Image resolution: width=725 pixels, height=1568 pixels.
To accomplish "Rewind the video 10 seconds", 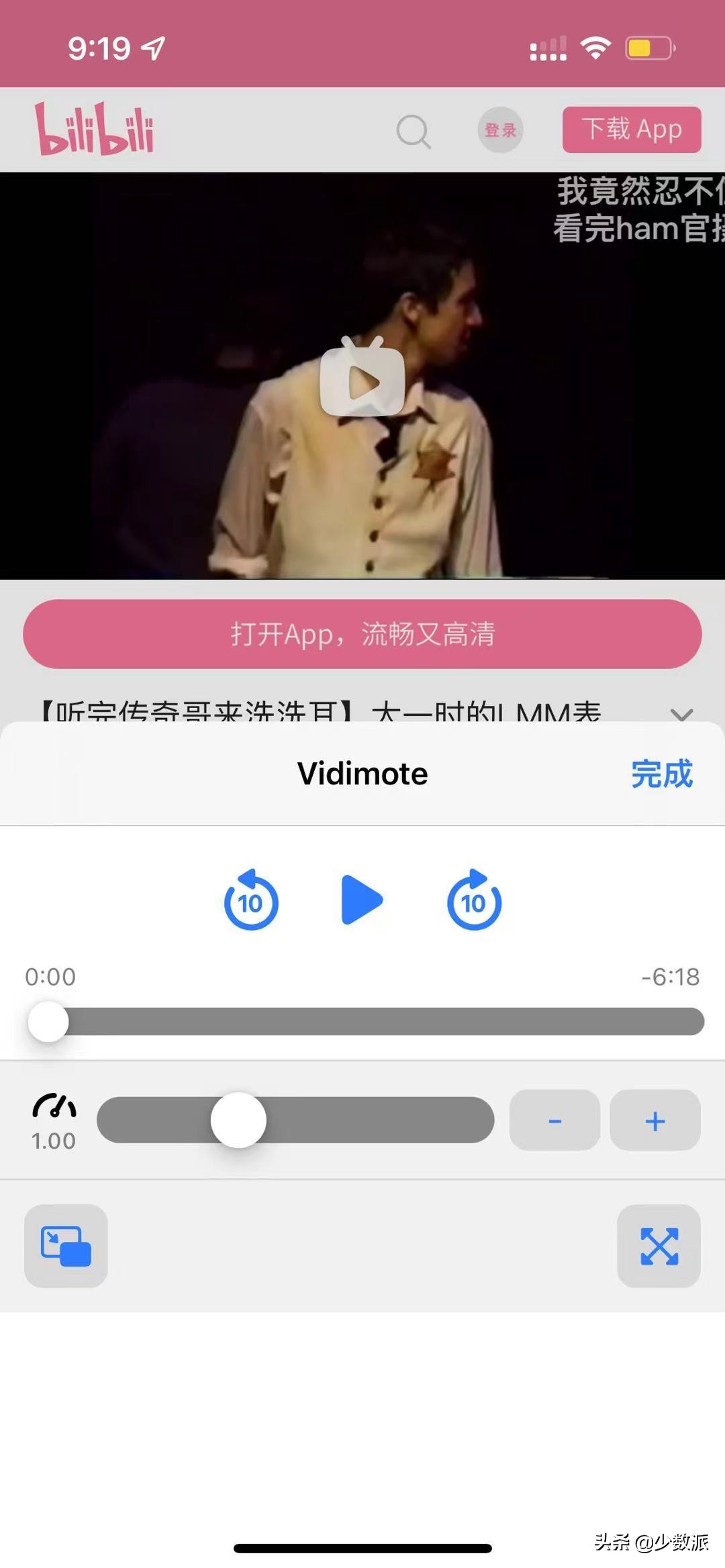I will [x=251, y=900].
